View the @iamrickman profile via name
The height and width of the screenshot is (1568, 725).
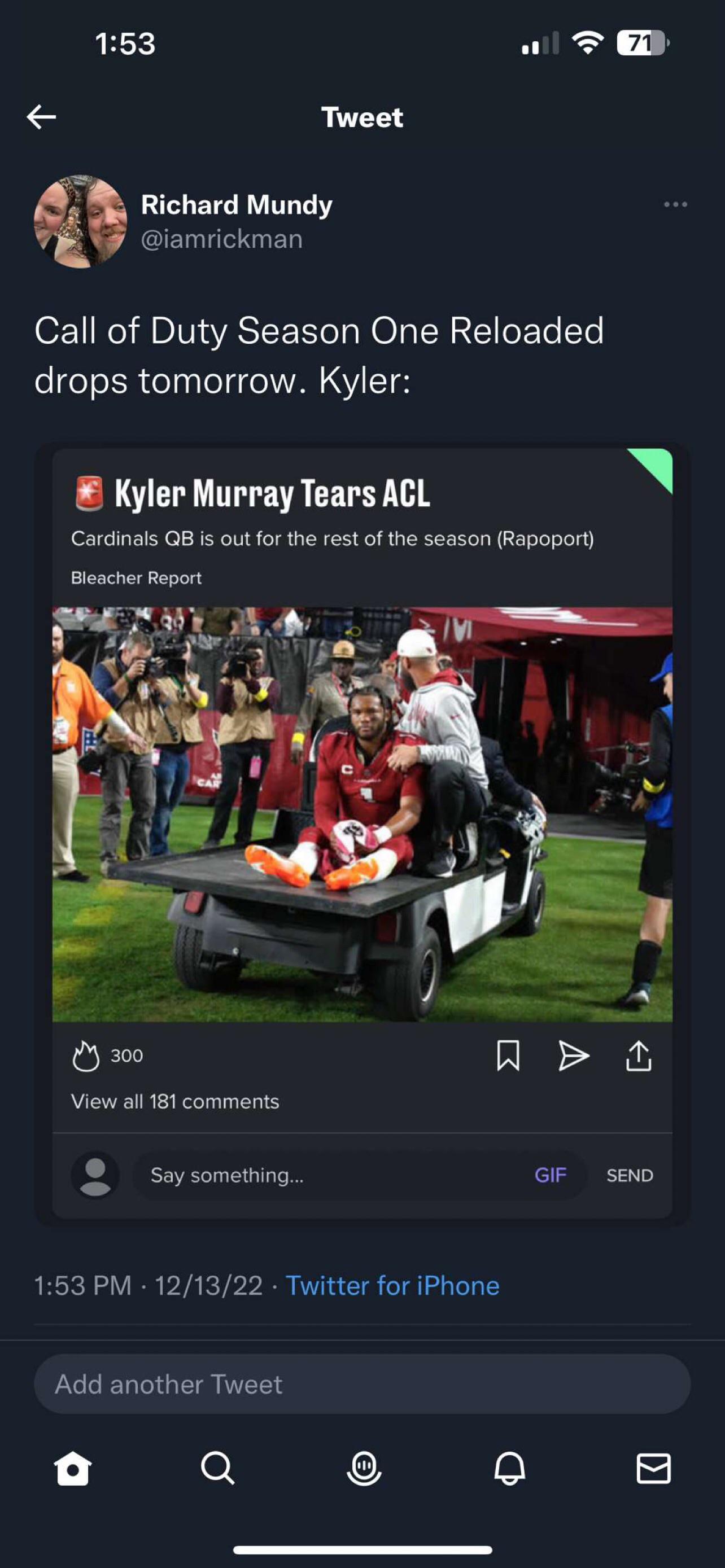pos(236,204)
